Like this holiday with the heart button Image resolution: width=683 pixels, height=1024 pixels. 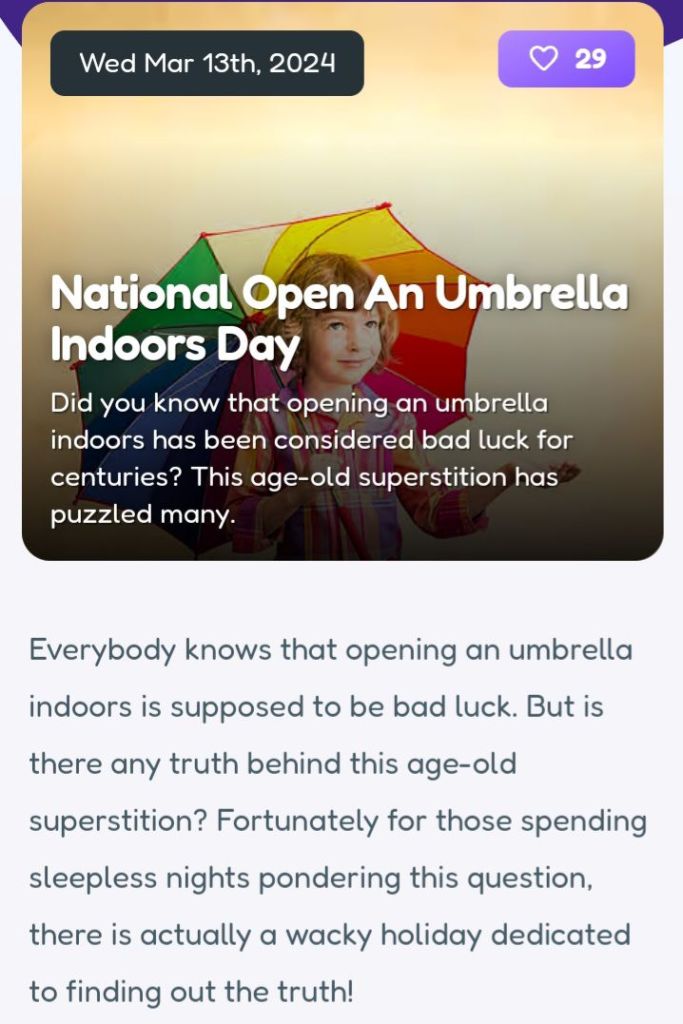click(565, 60)
